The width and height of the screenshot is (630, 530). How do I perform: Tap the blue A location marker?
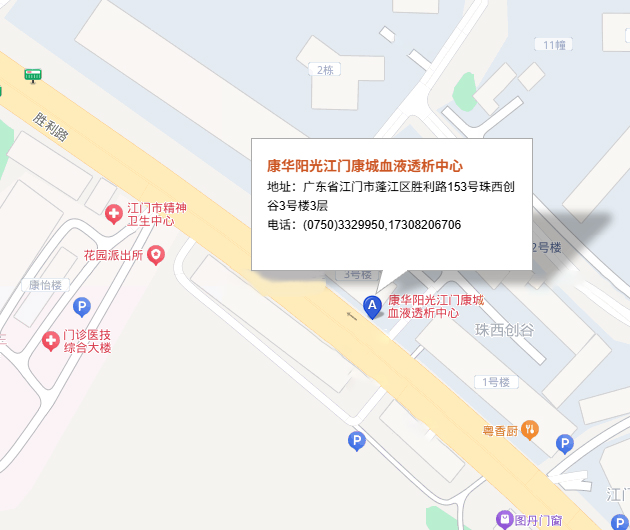372,306
